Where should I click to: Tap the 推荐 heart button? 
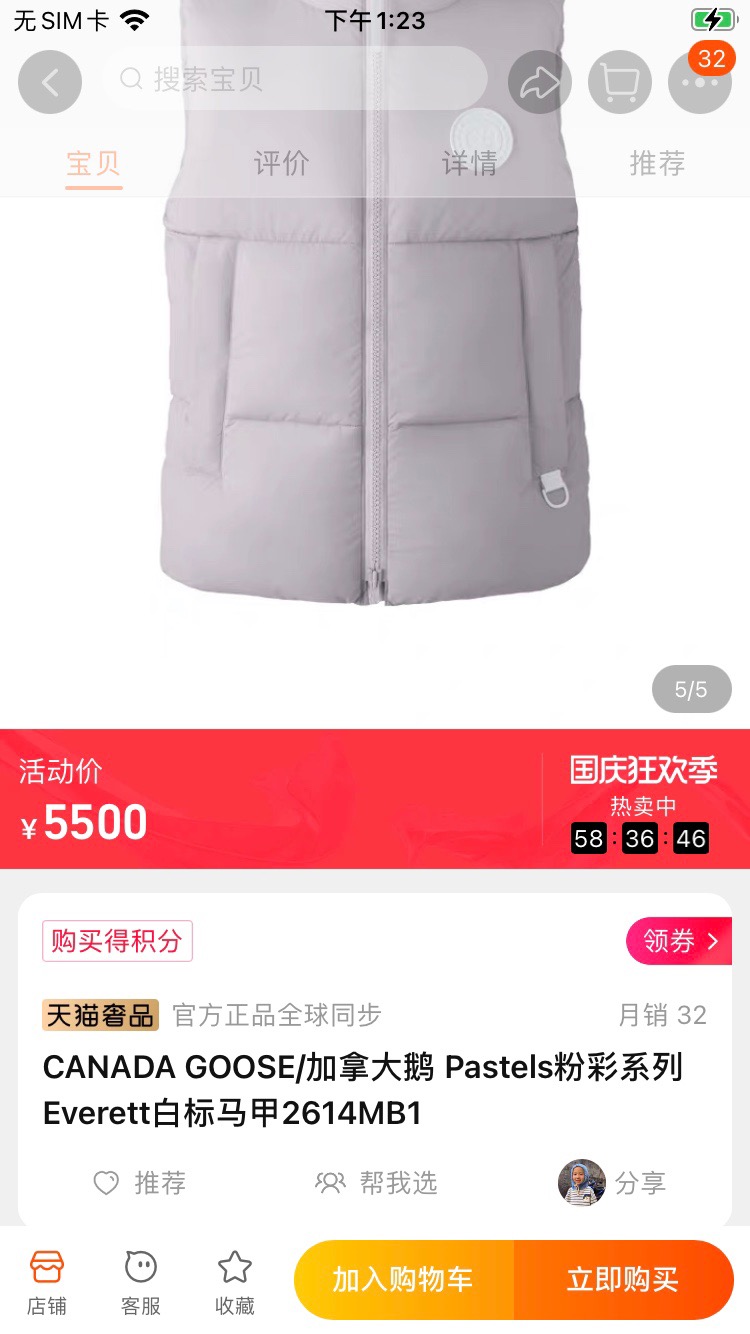click(140, 1183)
